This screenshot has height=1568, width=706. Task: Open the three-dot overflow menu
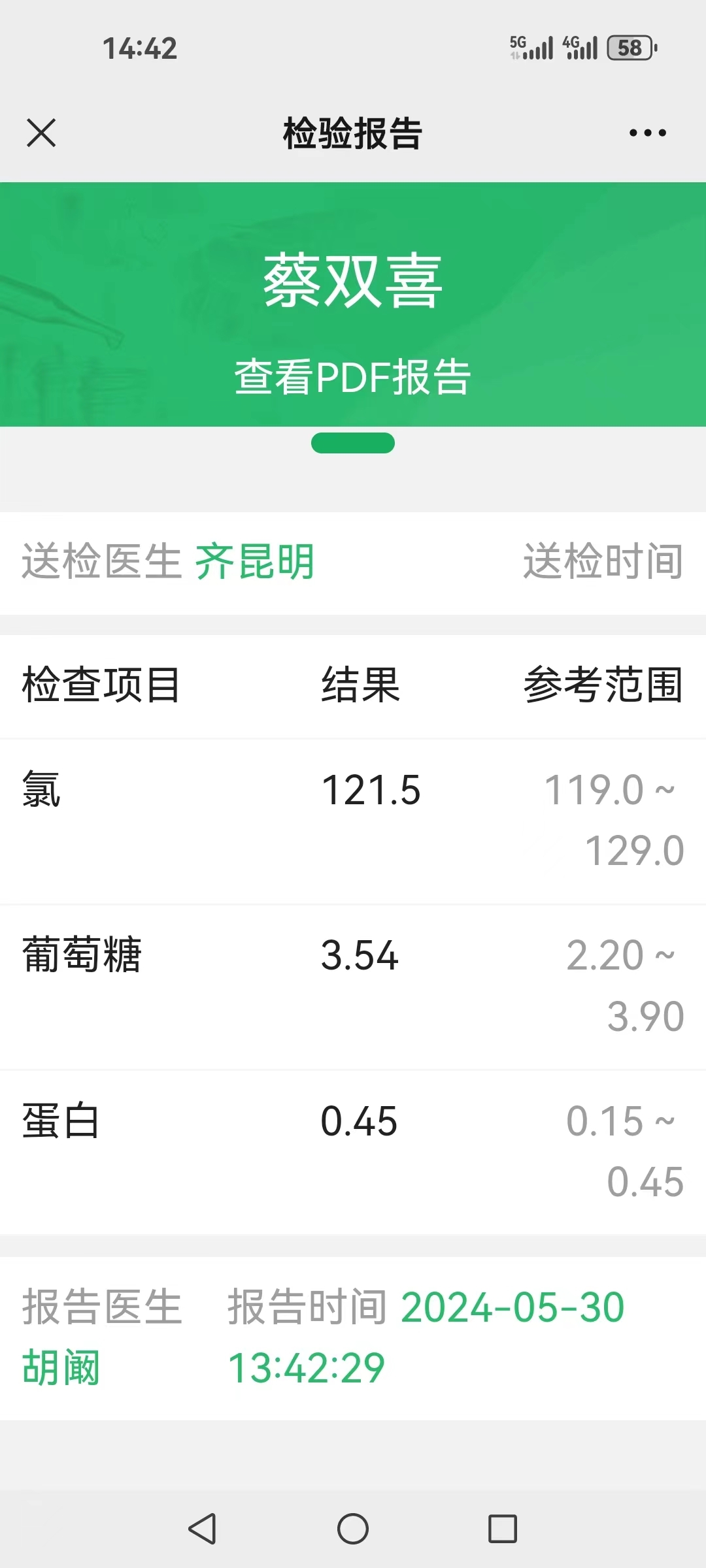coord(647,133)
